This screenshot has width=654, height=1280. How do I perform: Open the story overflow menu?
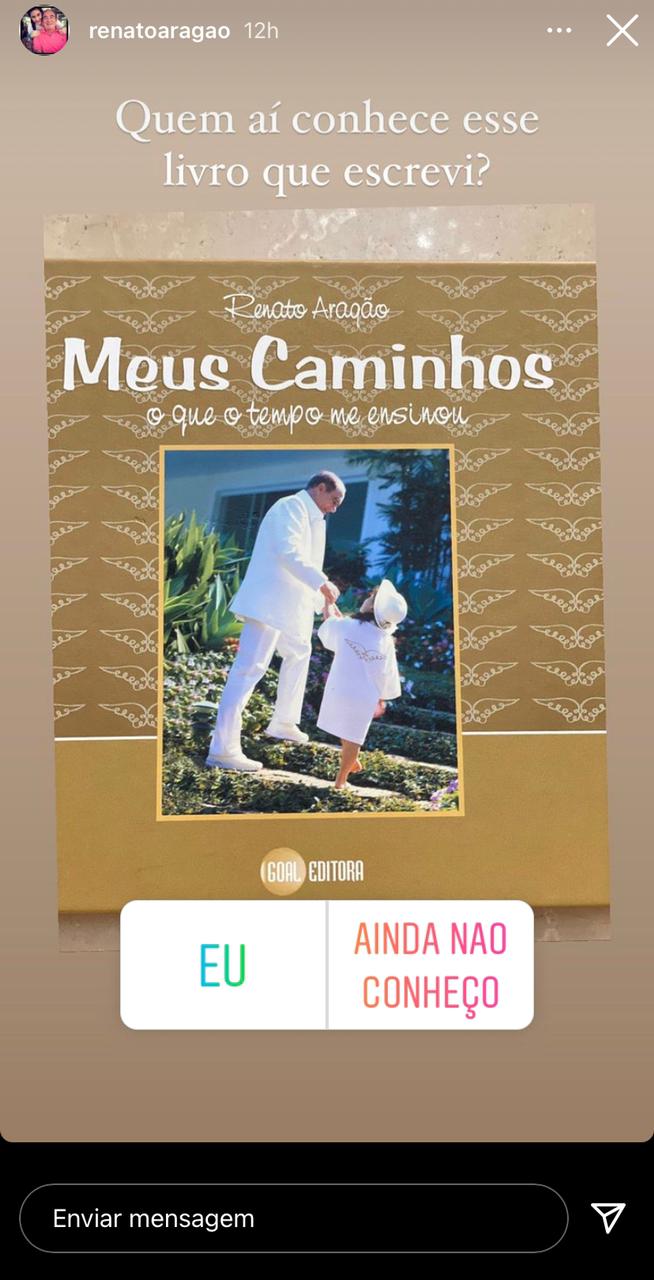pos(559,31)
